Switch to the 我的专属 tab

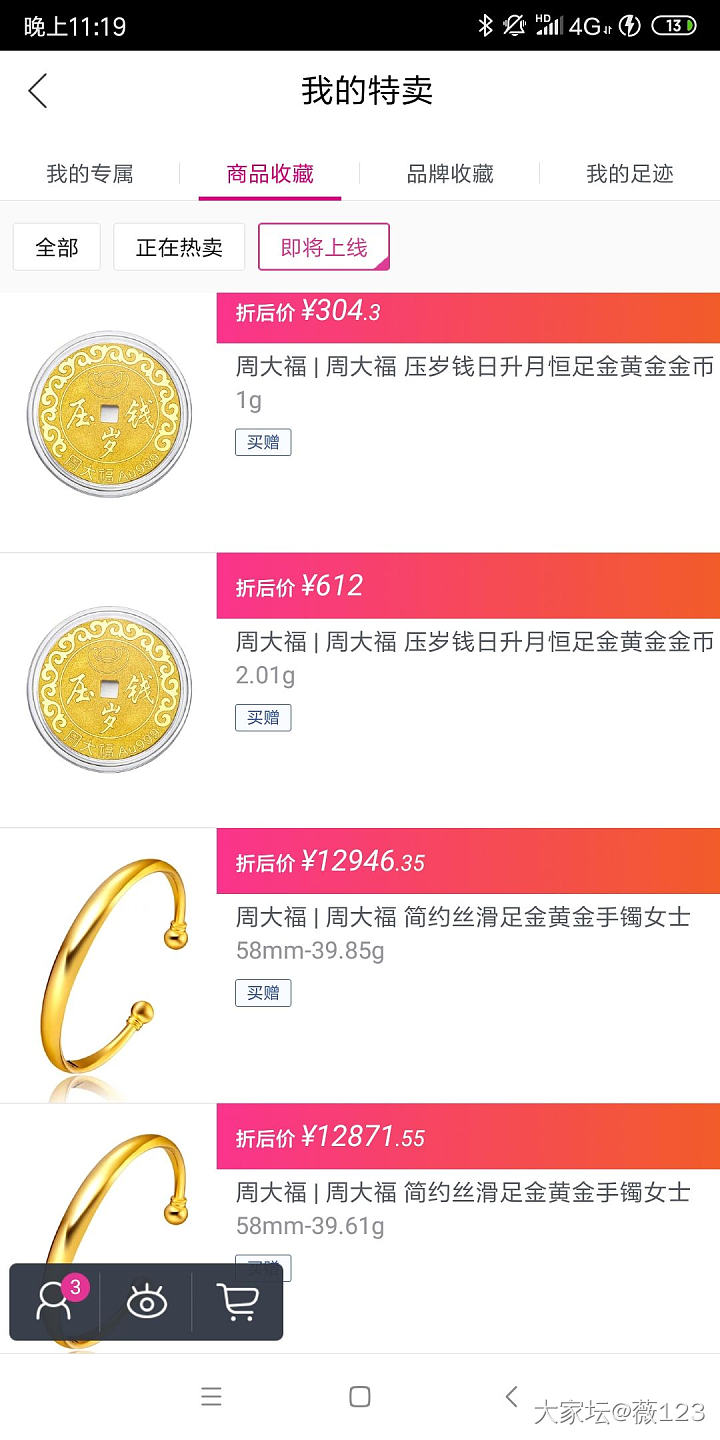[90, 174]
